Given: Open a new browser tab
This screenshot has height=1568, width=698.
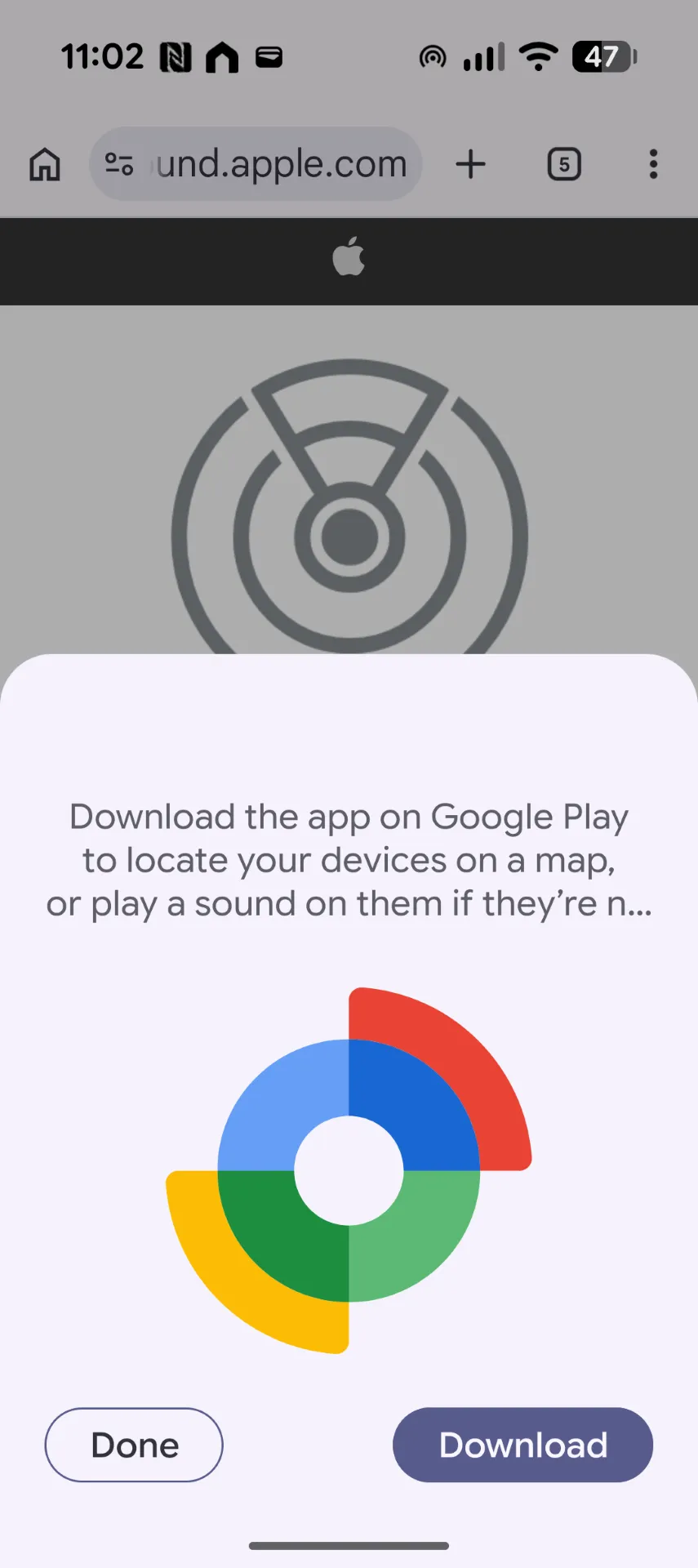Looking at the screenshot, I should (470, 164).
